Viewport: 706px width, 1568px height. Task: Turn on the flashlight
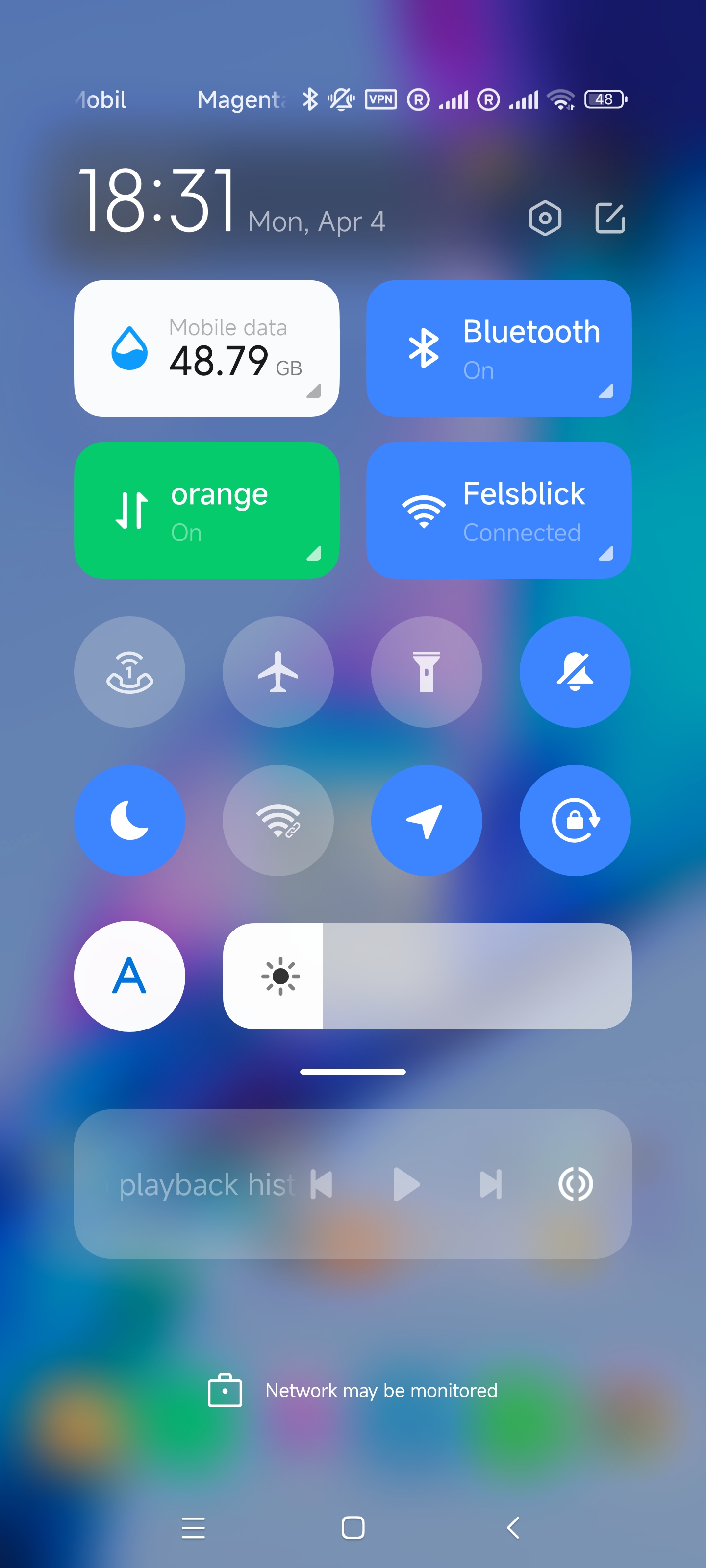tap(427, 671)
